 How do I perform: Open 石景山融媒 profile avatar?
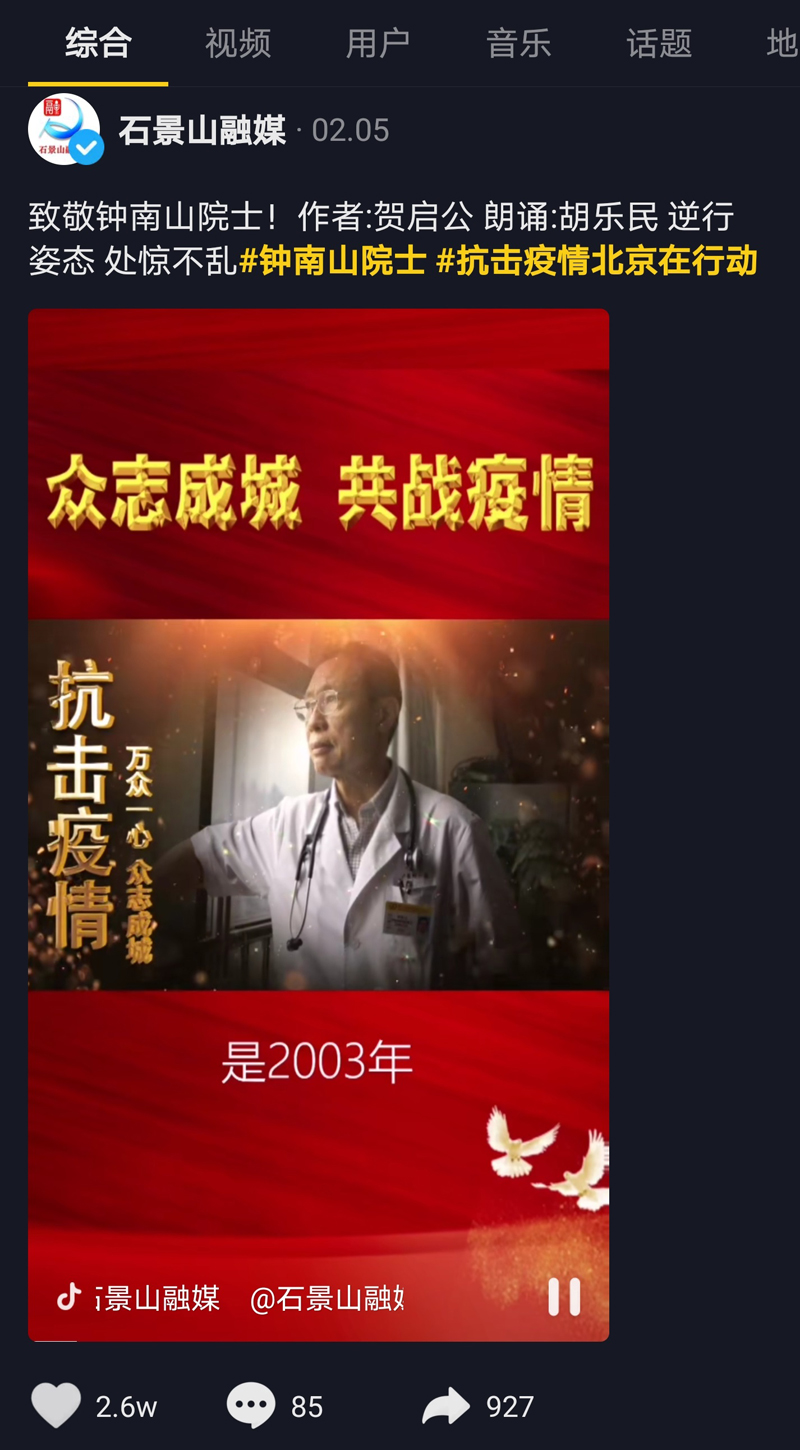pos(64,130)
